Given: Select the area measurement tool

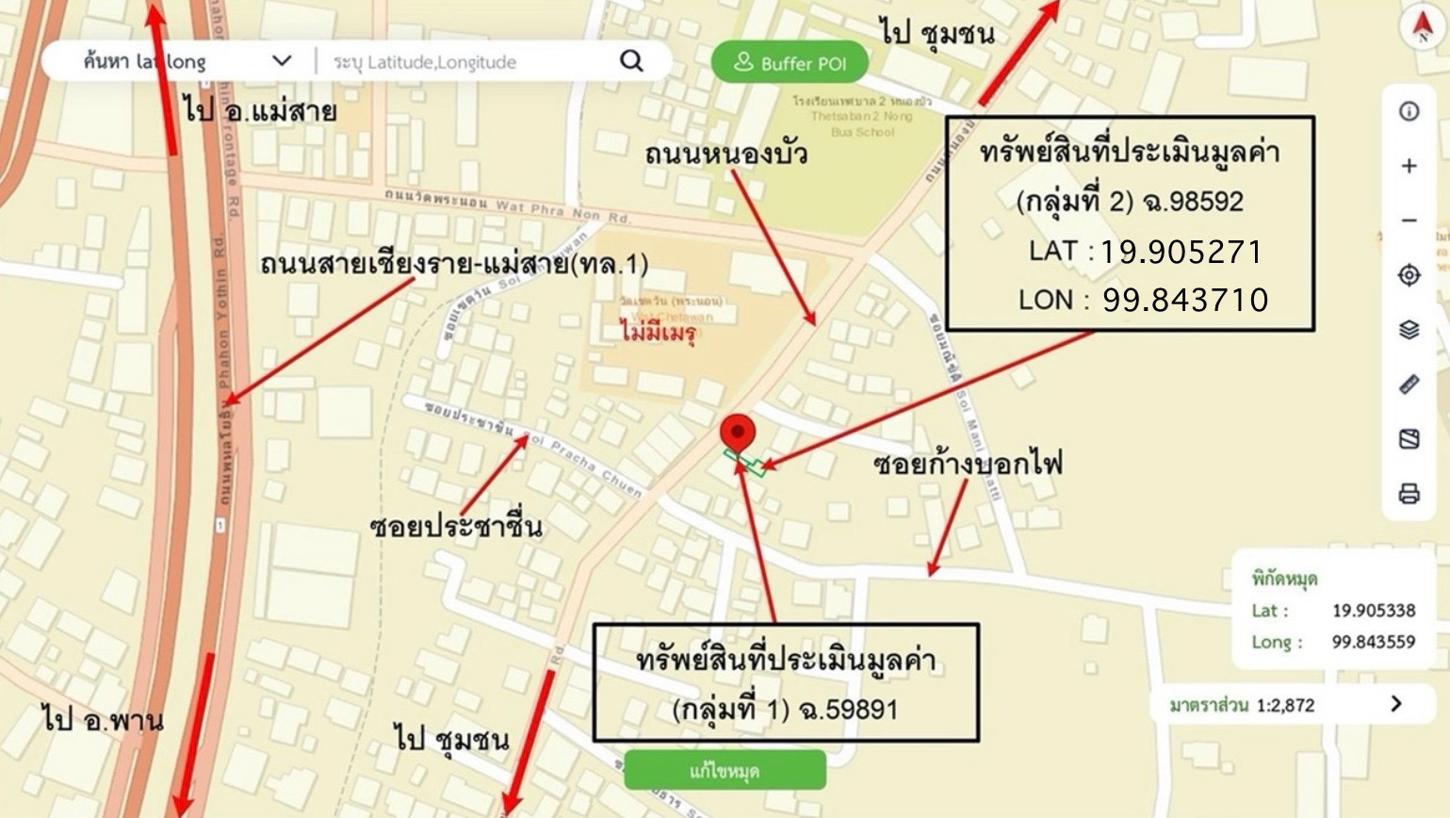Looking at the screenshot, I should tap(1409, 439).
